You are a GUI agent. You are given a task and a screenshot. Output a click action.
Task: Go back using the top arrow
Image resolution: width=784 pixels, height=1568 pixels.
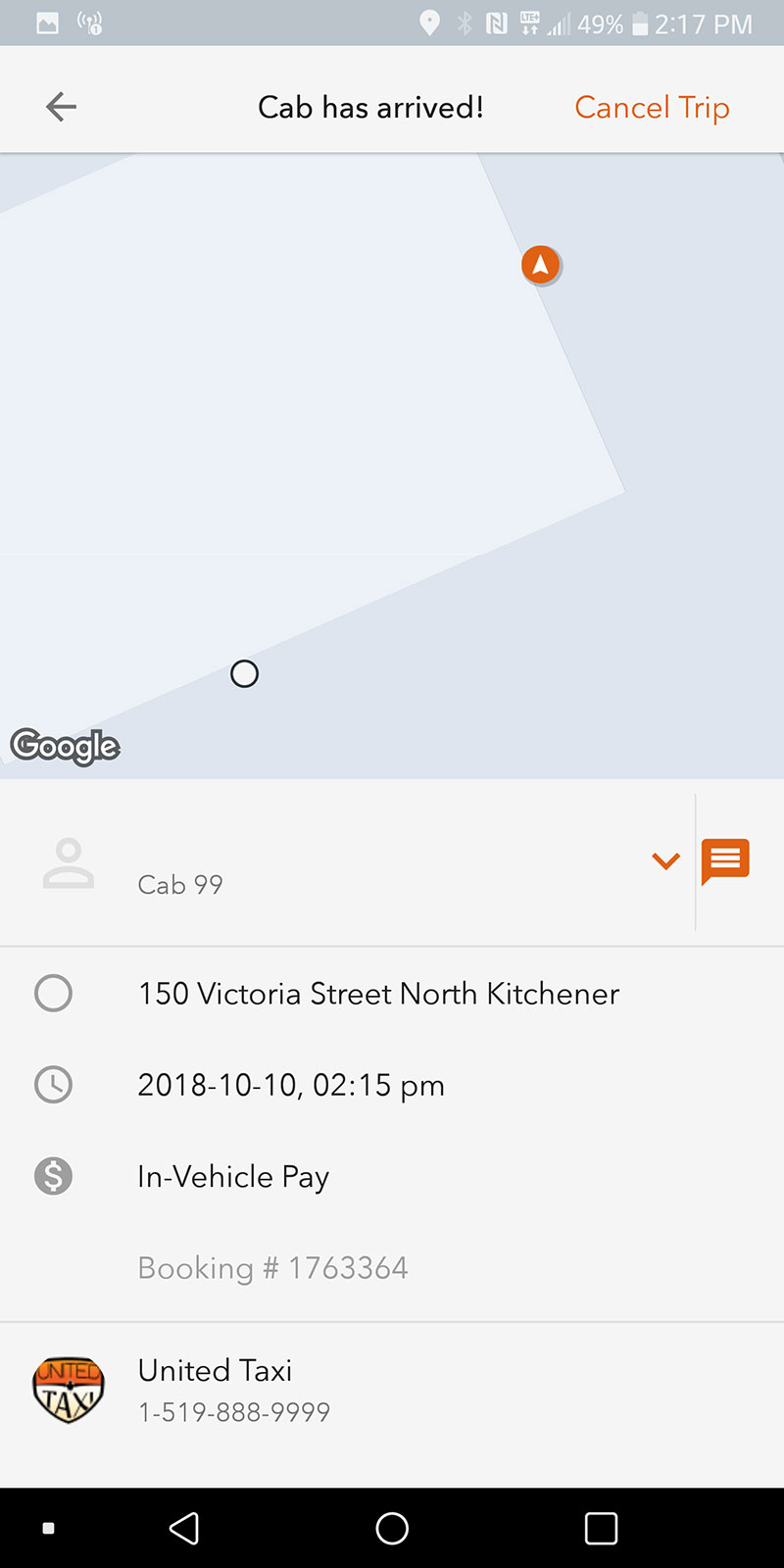click(61, 107)
